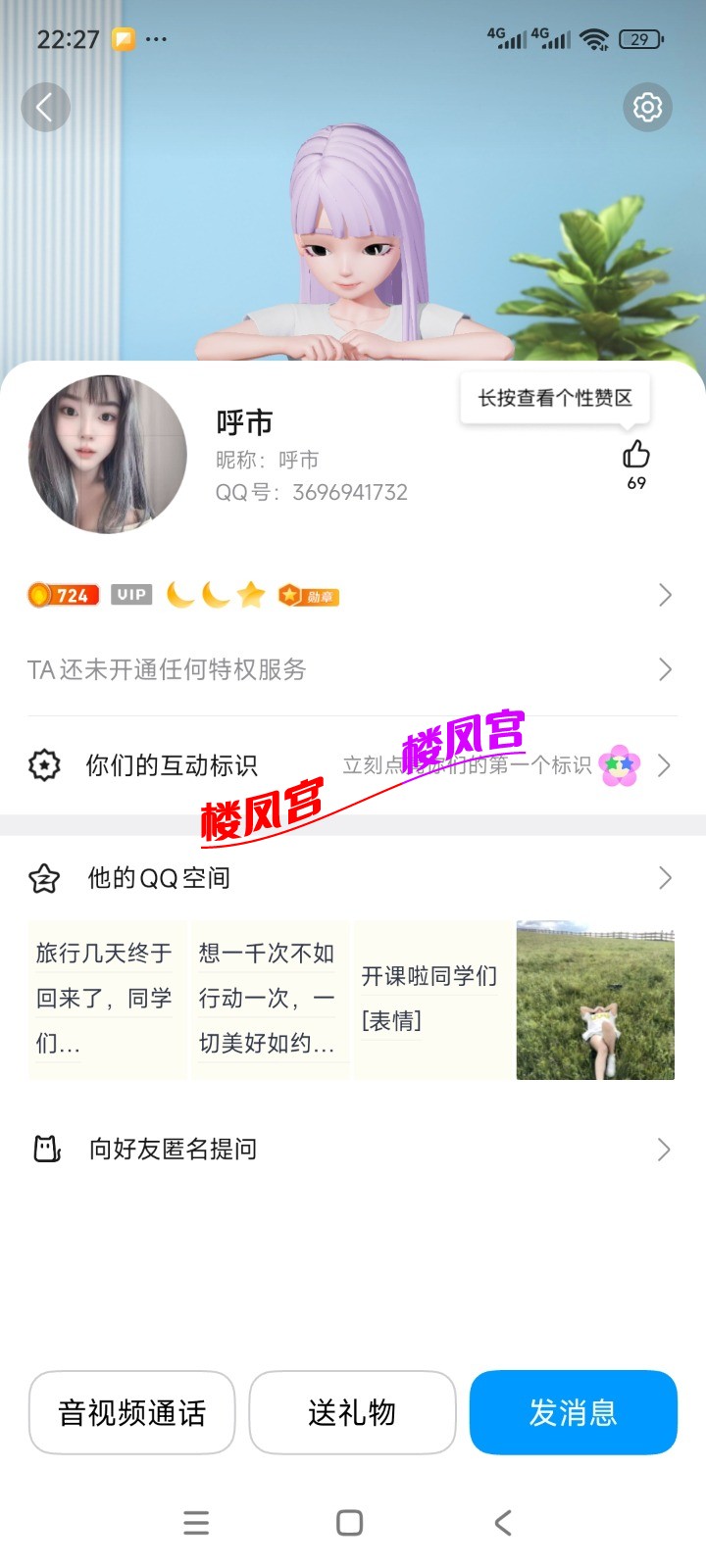Open the grass field photo thumbnail
Screen dimensions: 706x1568
pos(594,1000)
